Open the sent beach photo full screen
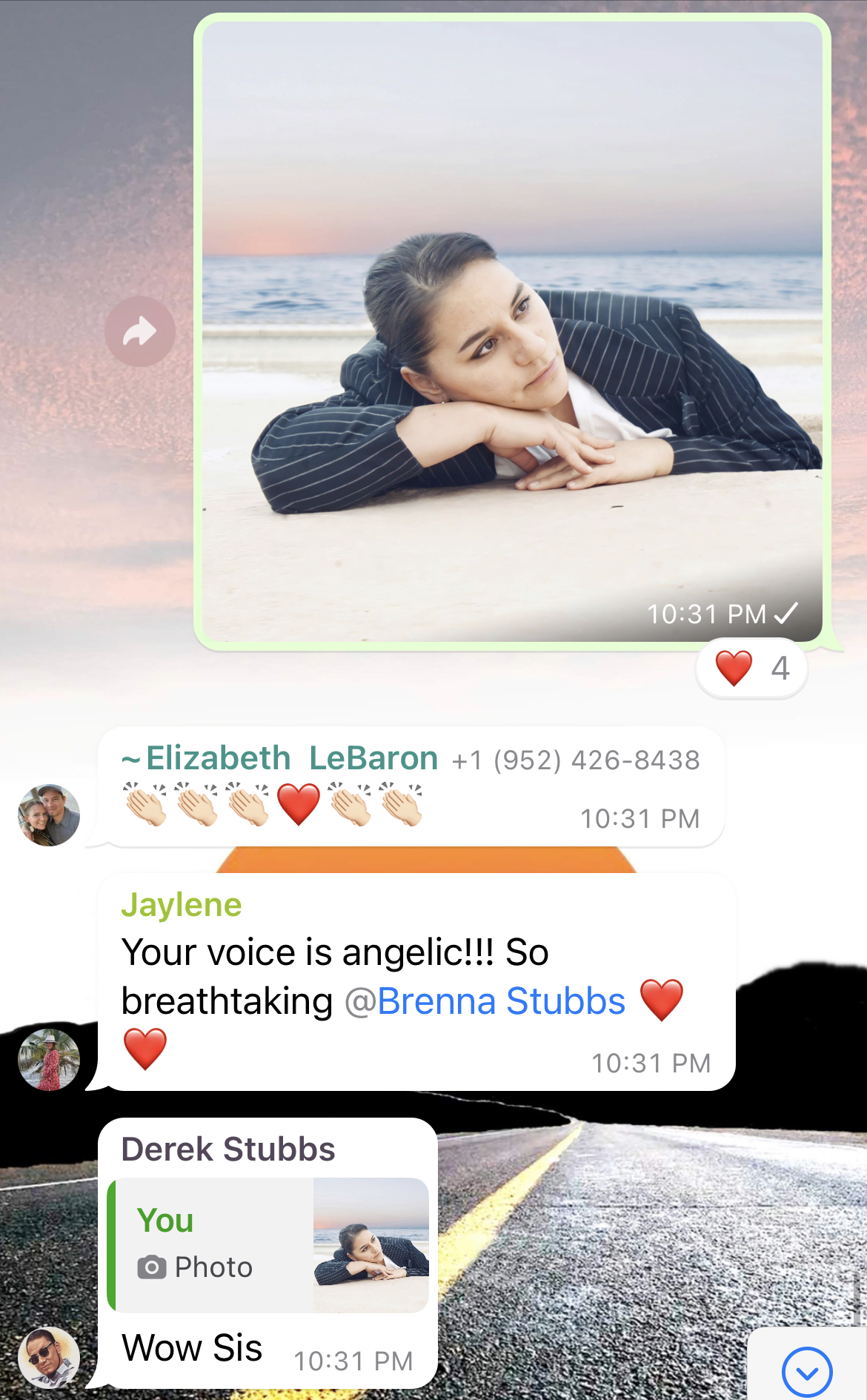Viewport: 867px width, 1400px height. tap(511, 331)
